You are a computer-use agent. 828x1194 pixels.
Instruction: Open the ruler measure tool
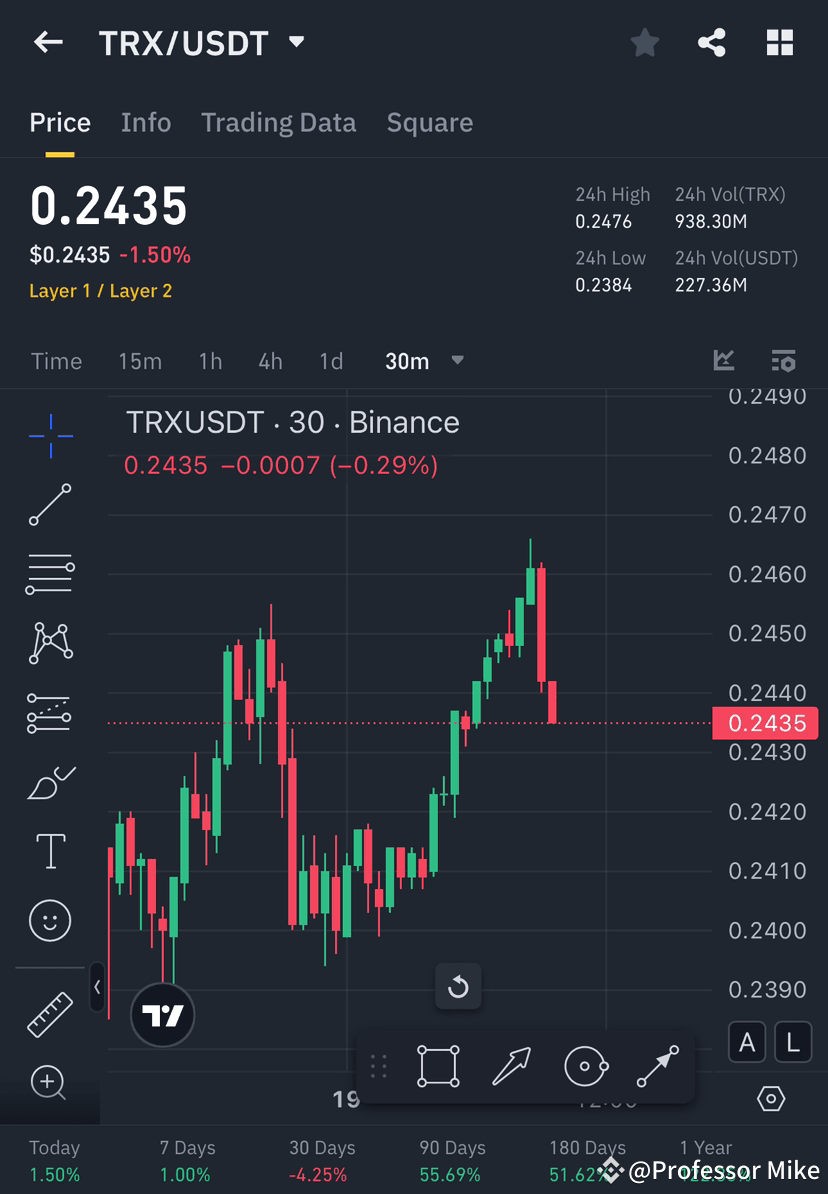pyautogui.click(x=49, y=1013)
